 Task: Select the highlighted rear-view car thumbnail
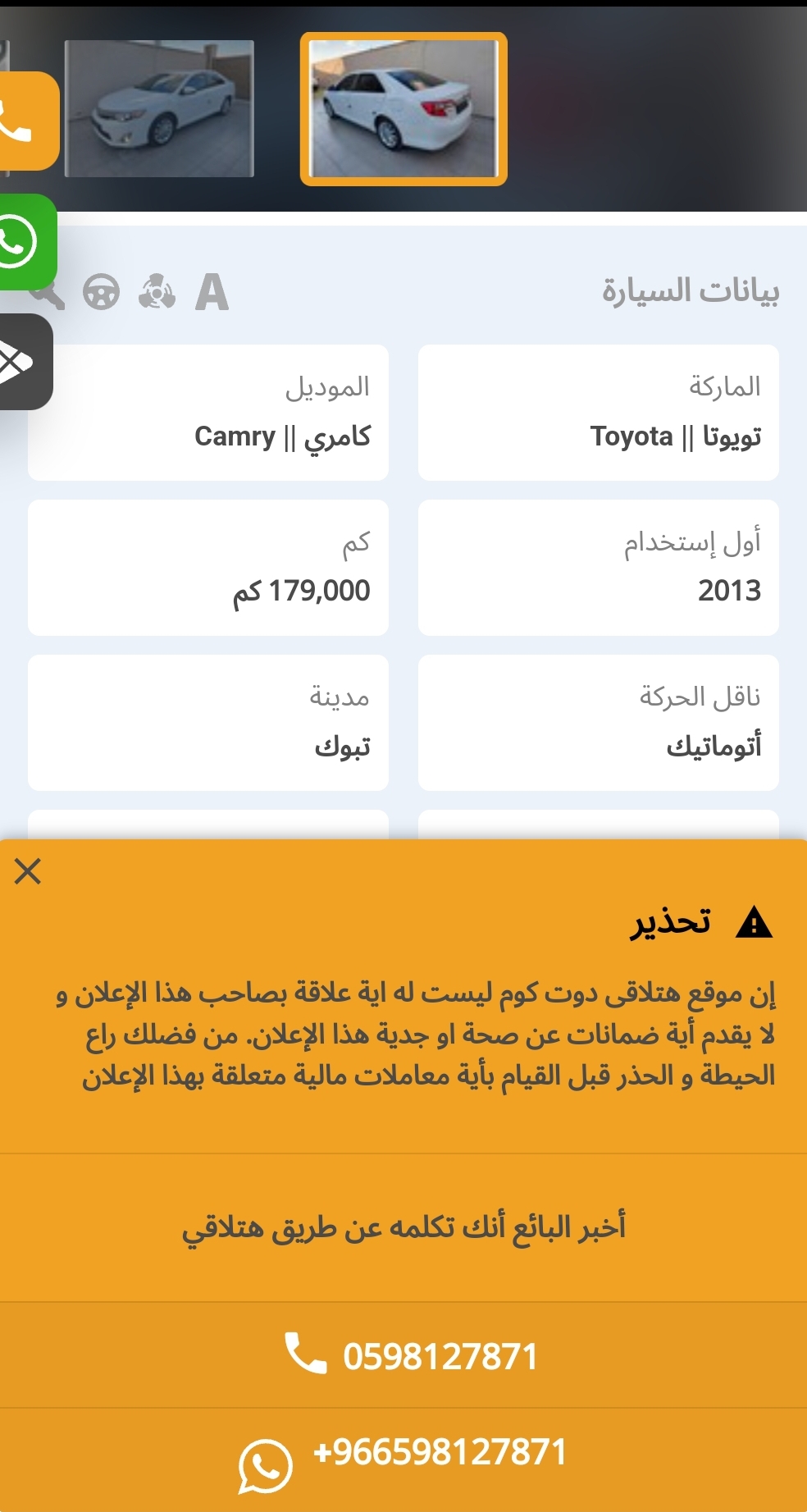pos(403,109)
